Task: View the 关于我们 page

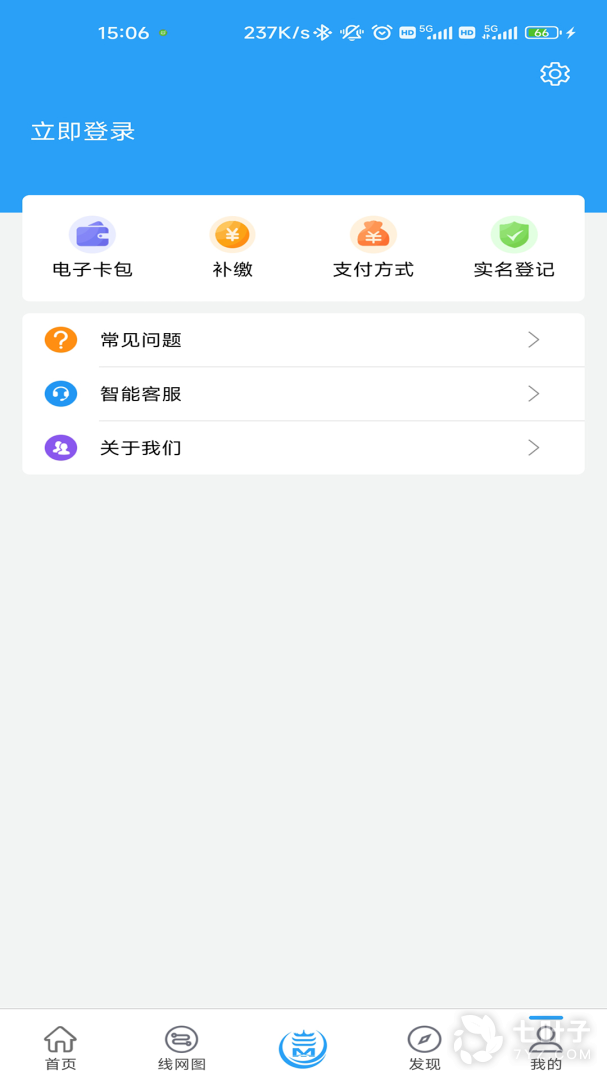Action: click(303, 448)
